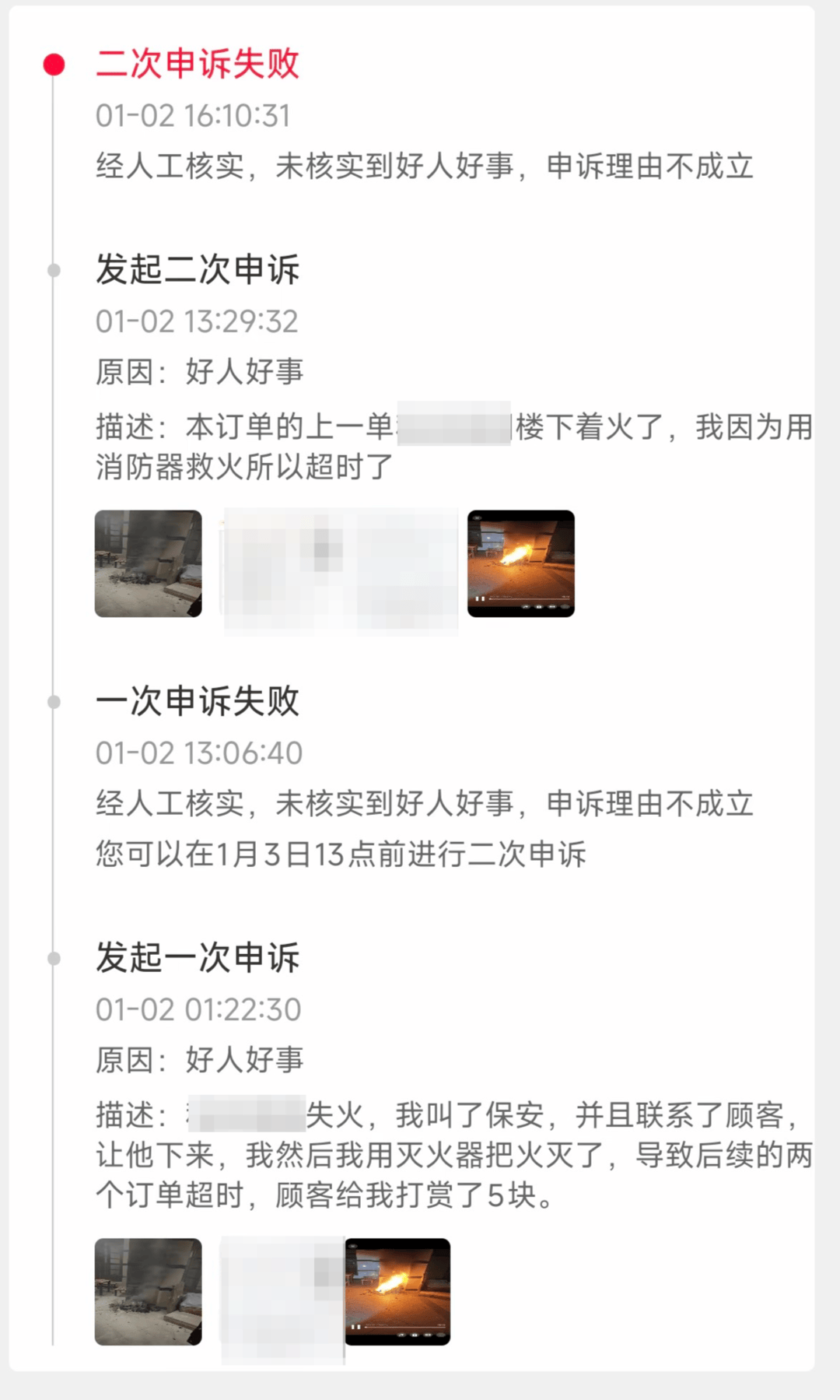Screen dimensions: 840x1400
Task: Tap the gray dot beside 发起一次申诉
Action: pos(54,958)
